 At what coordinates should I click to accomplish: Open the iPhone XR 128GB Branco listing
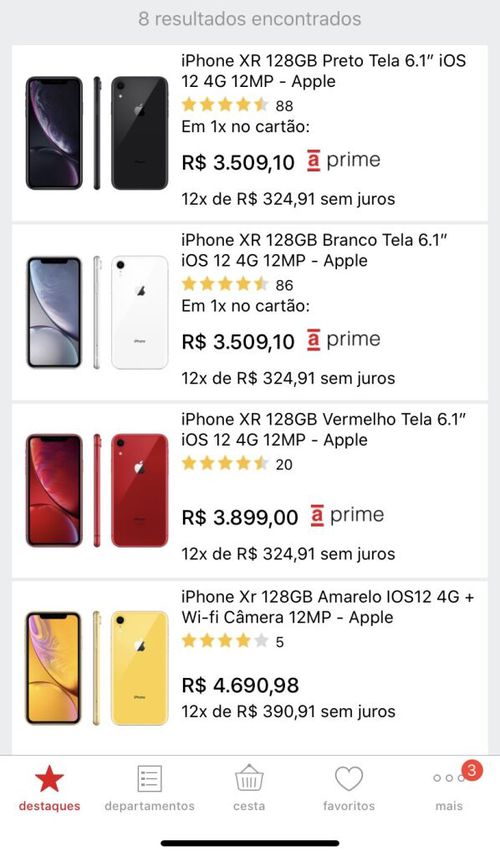pos(249,312)
